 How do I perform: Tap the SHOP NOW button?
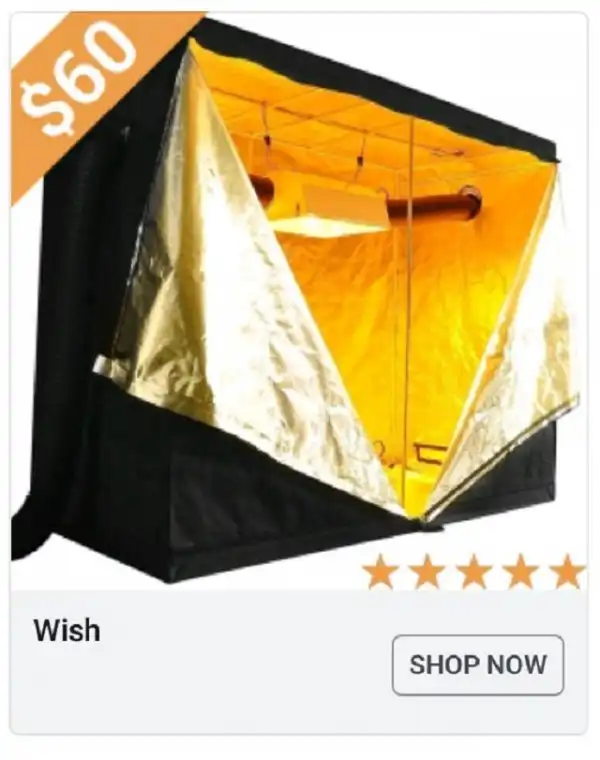coord(477,665)
